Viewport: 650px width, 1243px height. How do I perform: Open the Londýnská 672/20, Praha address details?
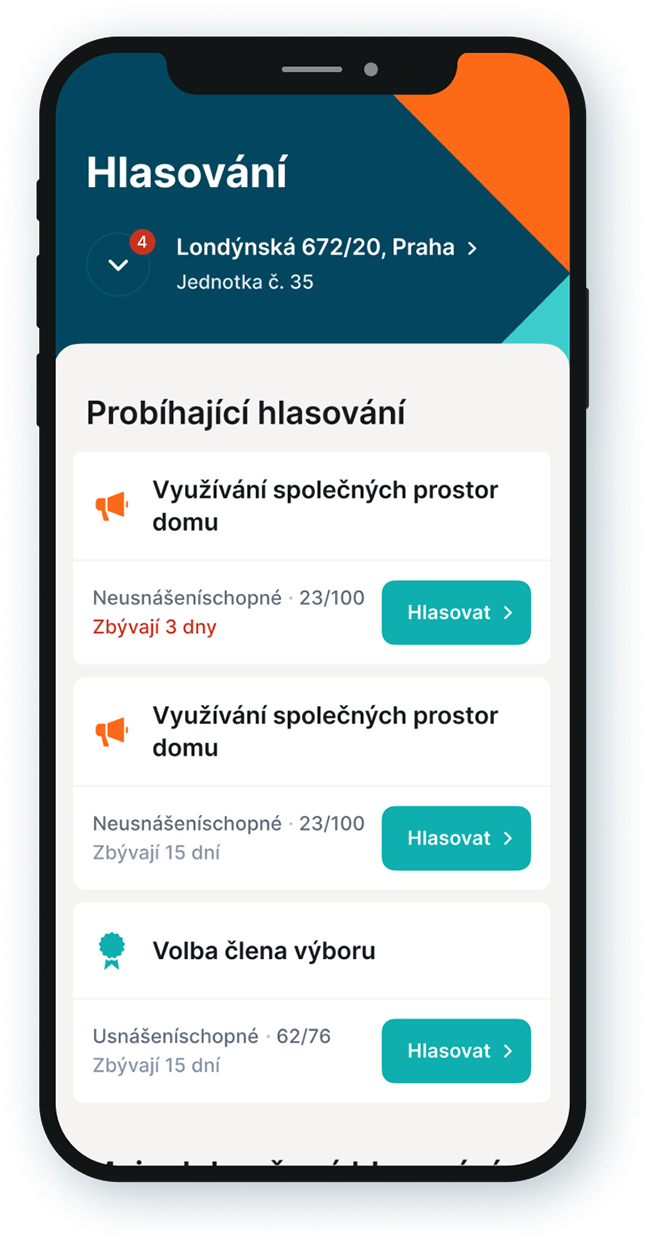(326, 247)
